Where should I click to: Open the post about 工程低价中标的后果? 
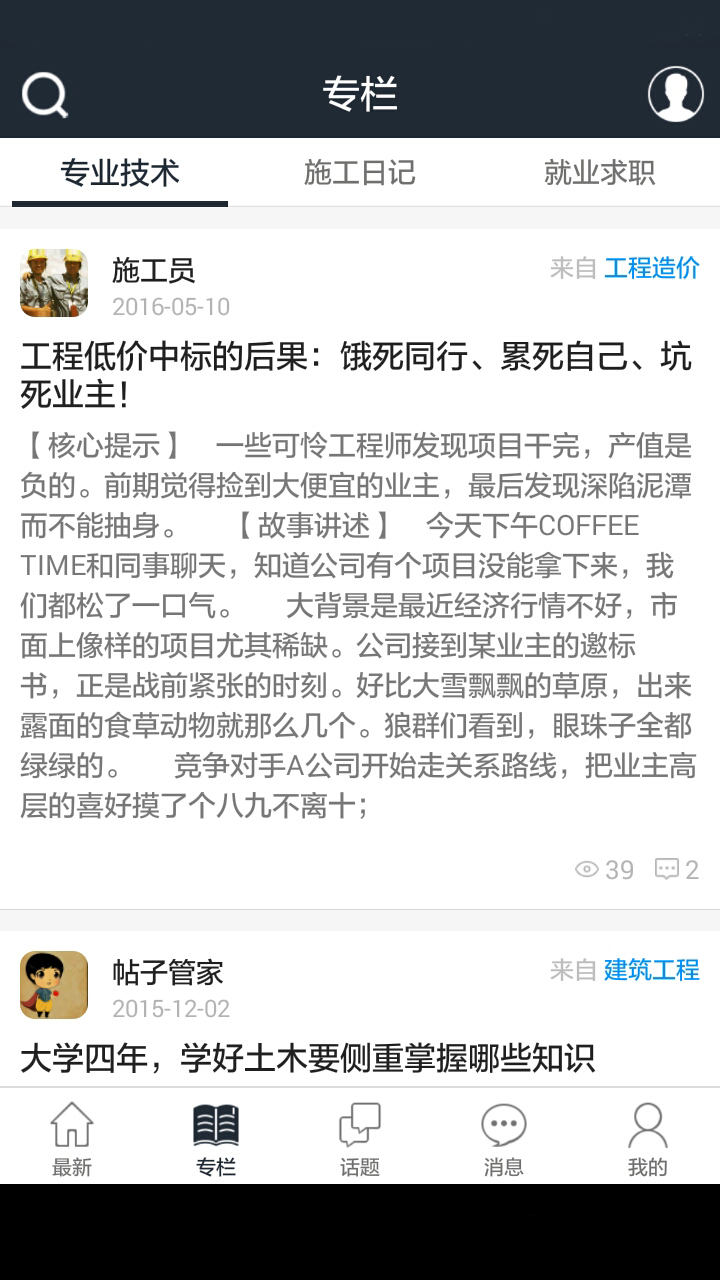click(x=356, y=375)
